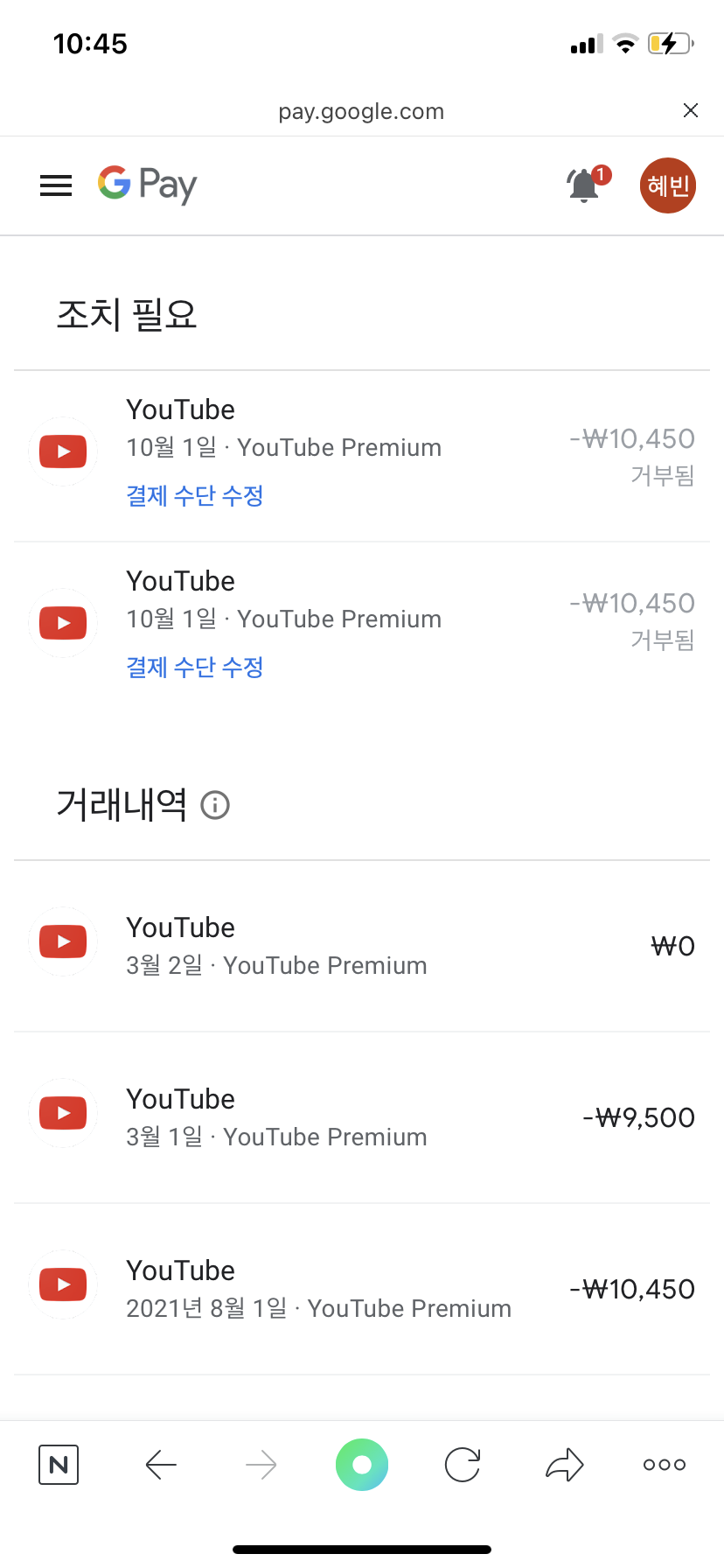The width and height of the screenshot is (724, 1568).
Task: Tap the share arrow in bottom toolbar
Action: 563,1464
